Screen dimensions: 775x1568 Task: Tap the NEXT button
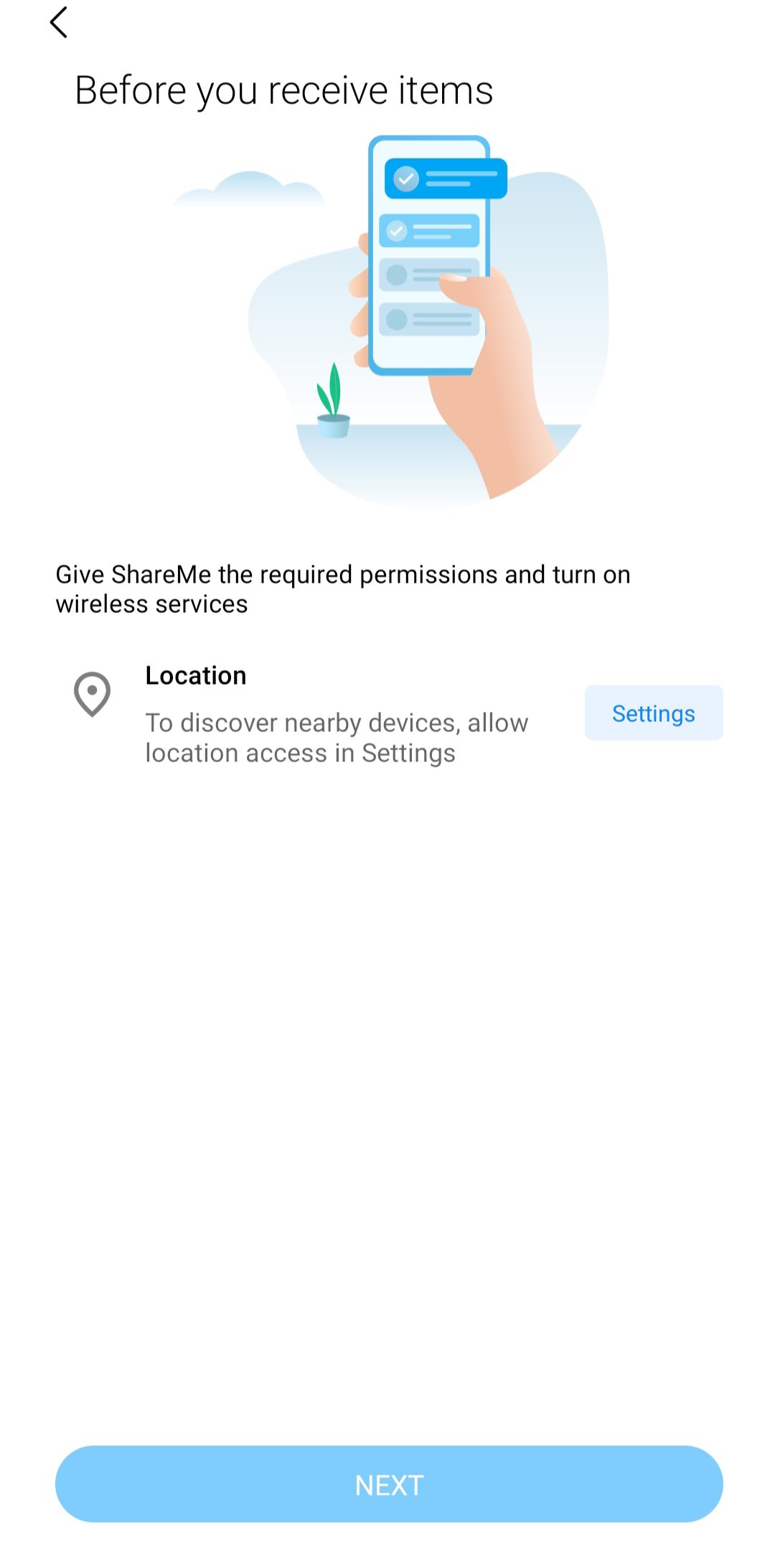tap(389, 1484)
